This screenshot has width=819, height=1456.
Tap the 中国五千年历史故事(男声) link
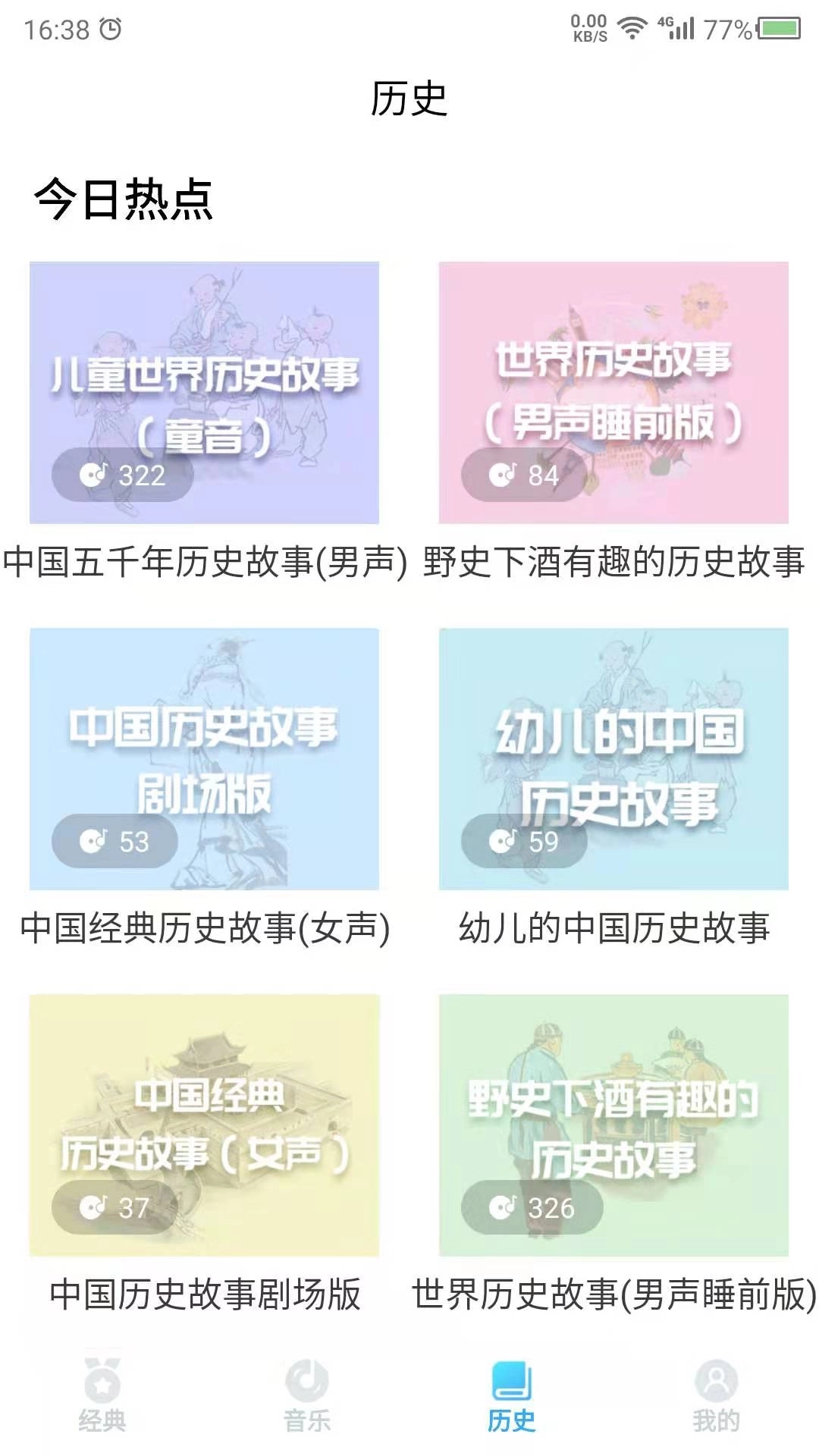[x=205, y=561]
